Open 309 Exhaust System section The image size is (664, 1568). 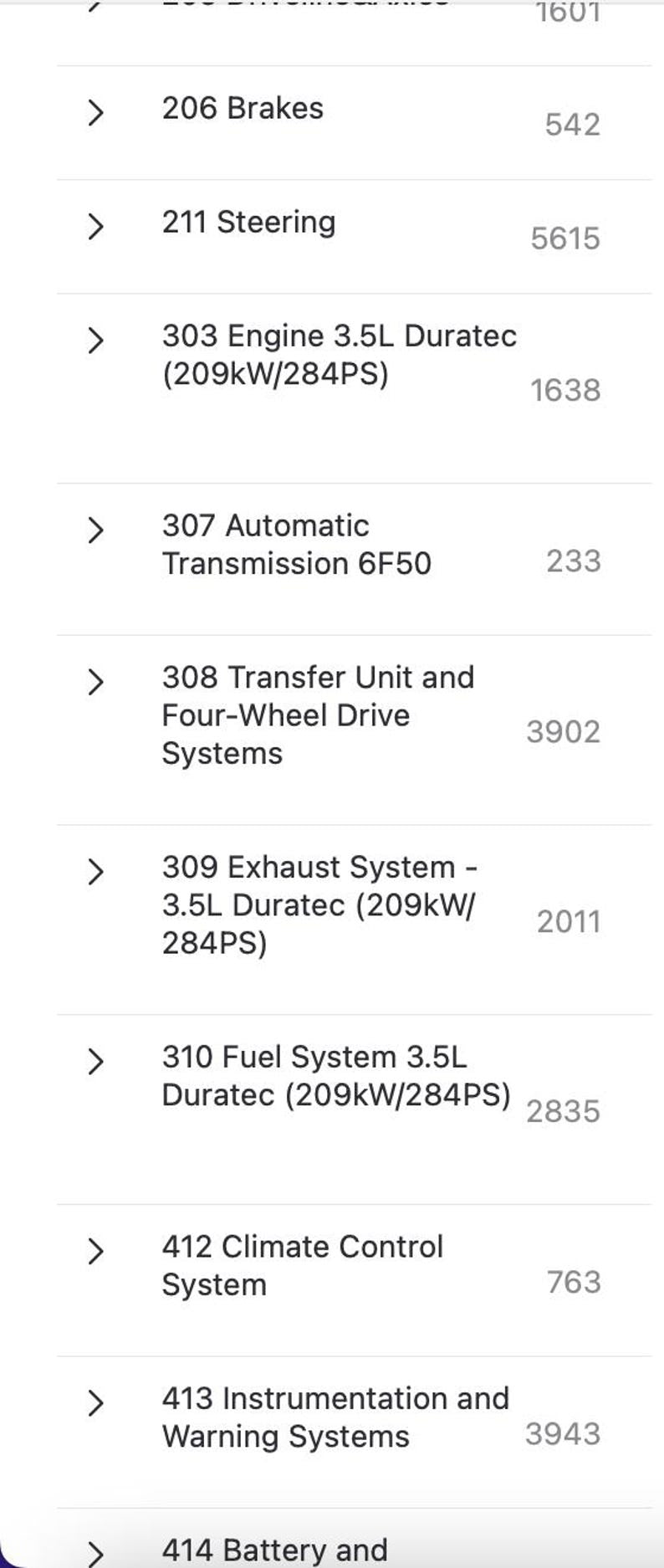tap(96, 872)
